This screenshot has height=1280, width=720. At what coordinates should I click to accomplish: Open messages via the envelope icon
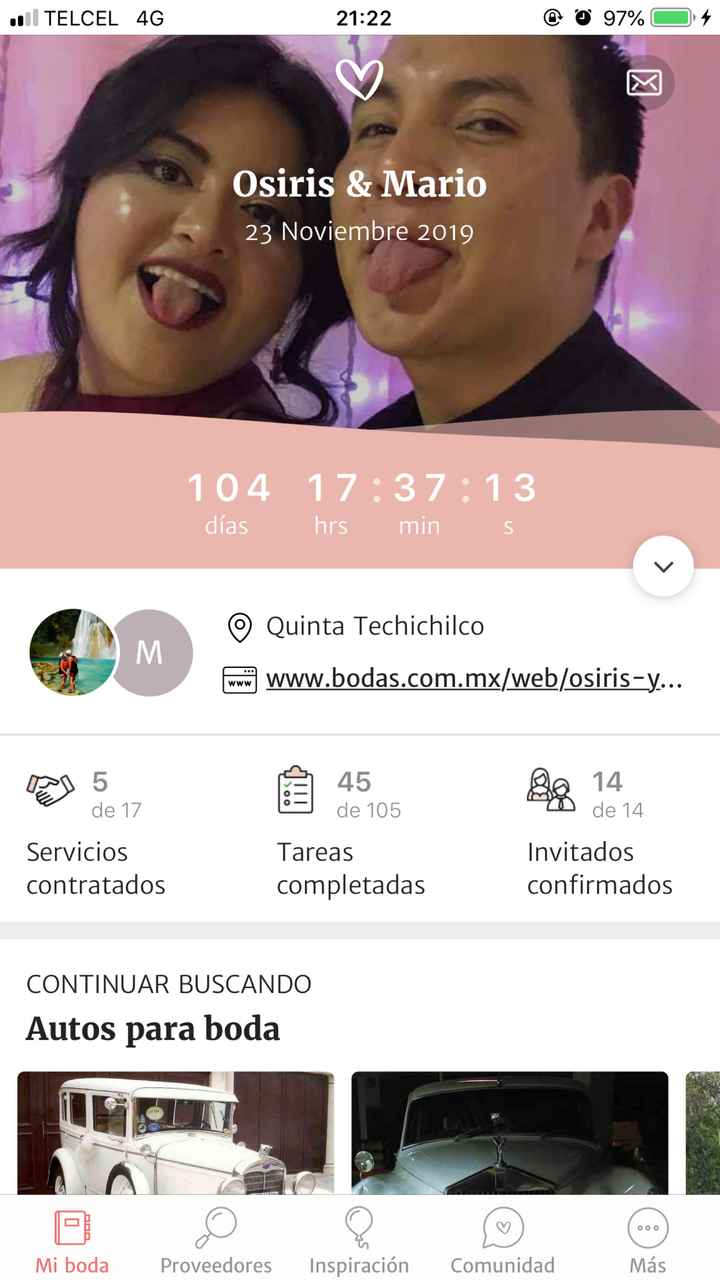click(644, 83)
